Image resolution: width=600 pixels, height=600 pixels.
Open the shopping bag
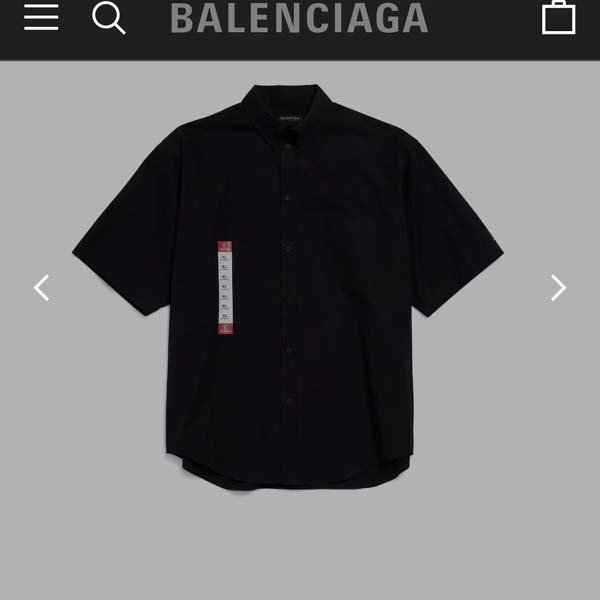click(559, 17)
